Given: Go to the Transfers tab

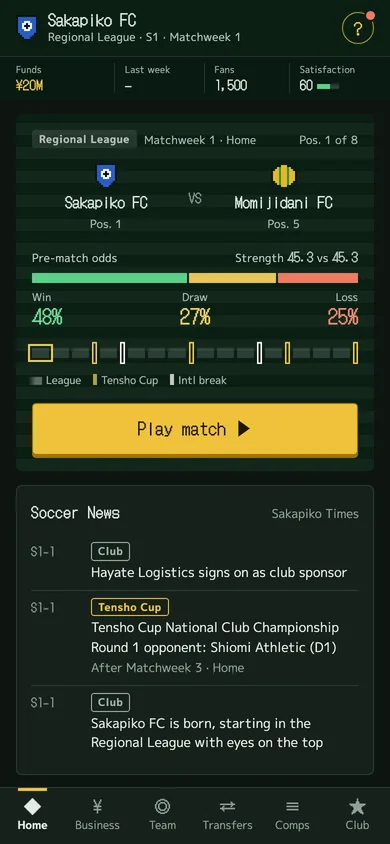Looking at the screenshot, I should 228,815.
